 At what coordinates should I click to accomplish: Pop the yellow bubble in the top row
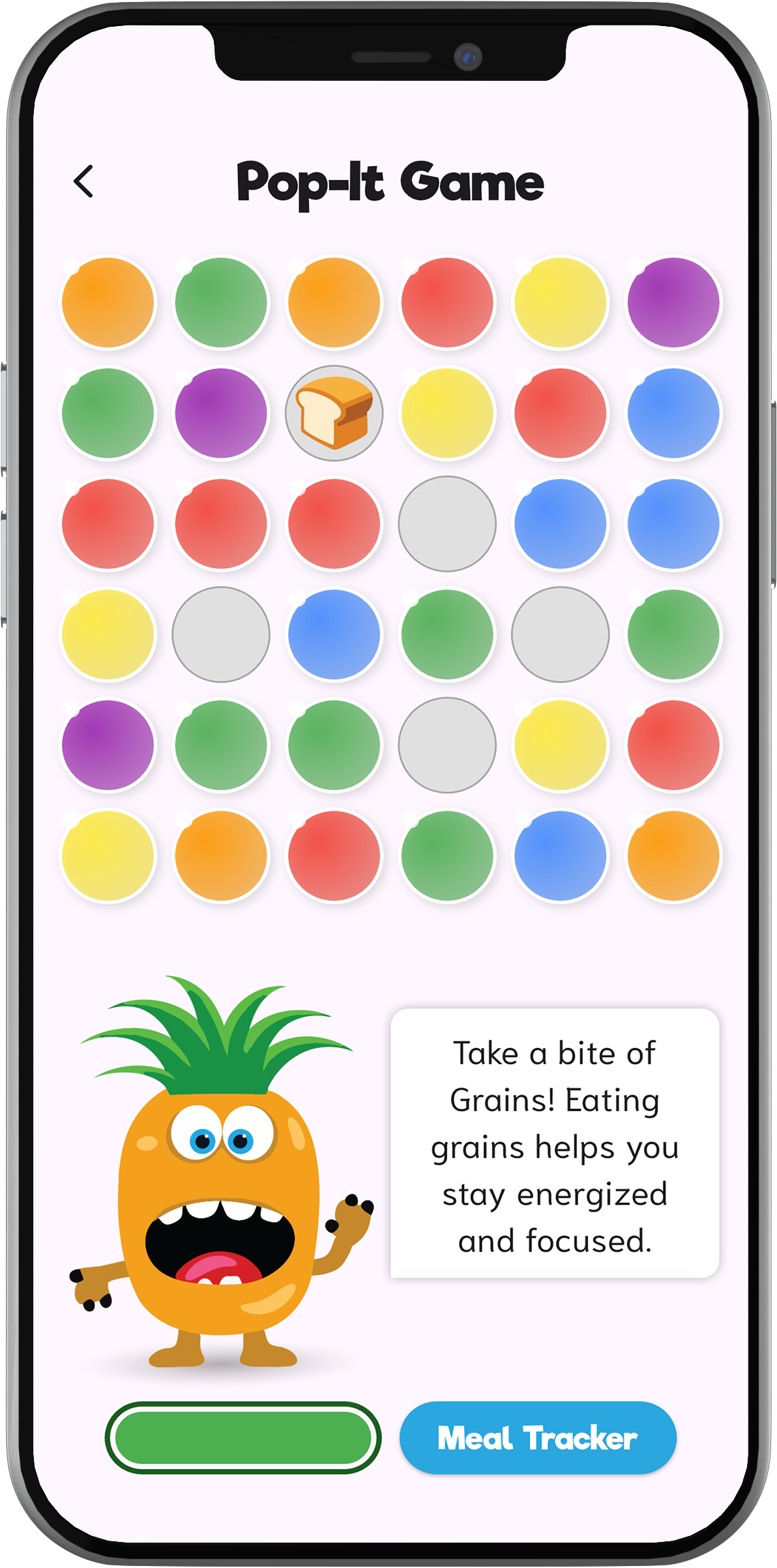coord(561,302)
